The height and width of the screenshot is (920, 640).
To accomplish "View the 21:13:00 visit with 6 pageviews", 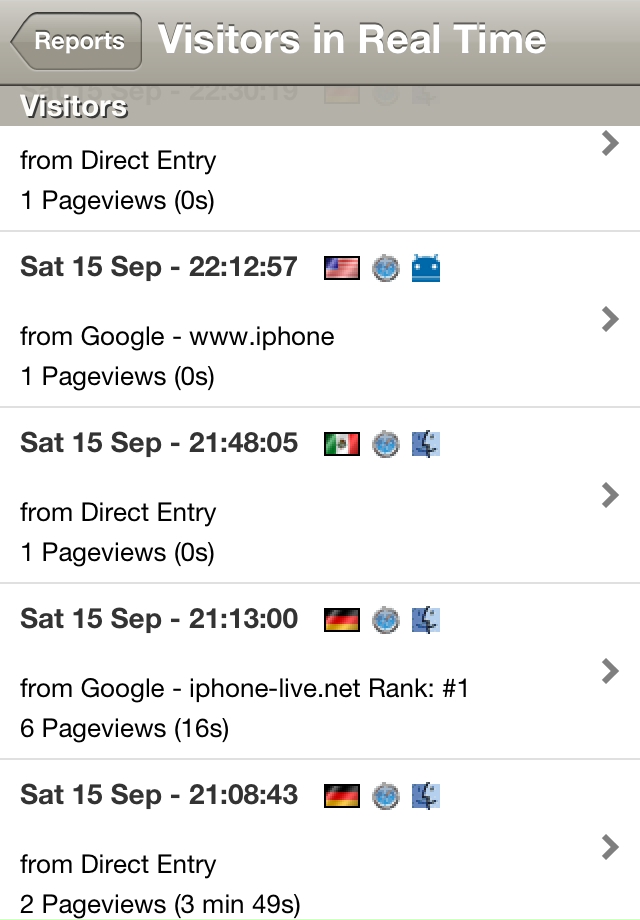I will click(320, 672).
